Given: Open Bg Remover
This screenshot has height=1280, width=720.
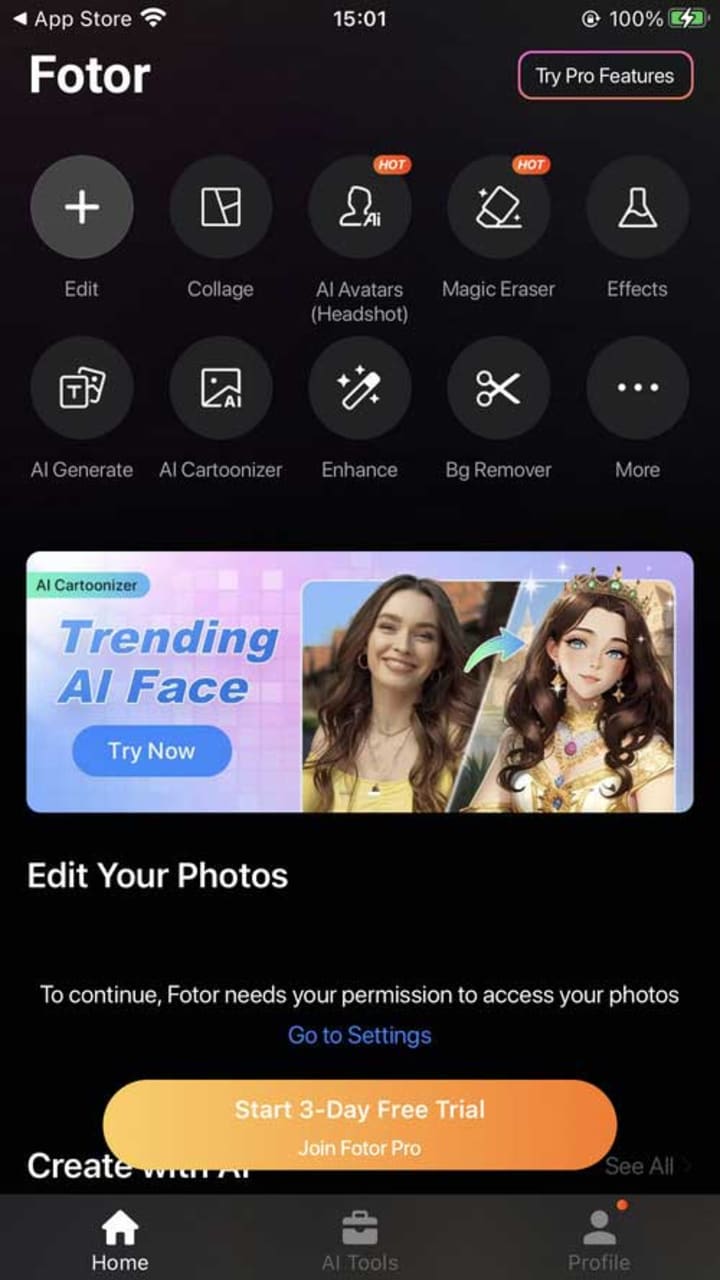Looking at the screenshot, I should pyautogui.click(x=498, y=388).
